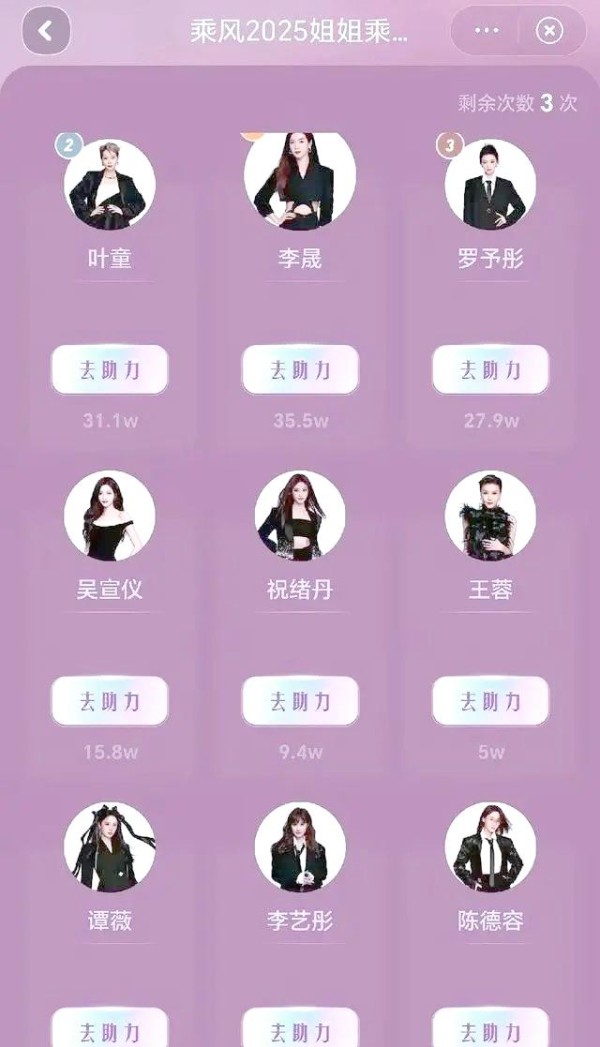Boost 李晟 with the 去助力 button
The height and width of the screenshot is (1047, 600).
[x=300, y=370]
